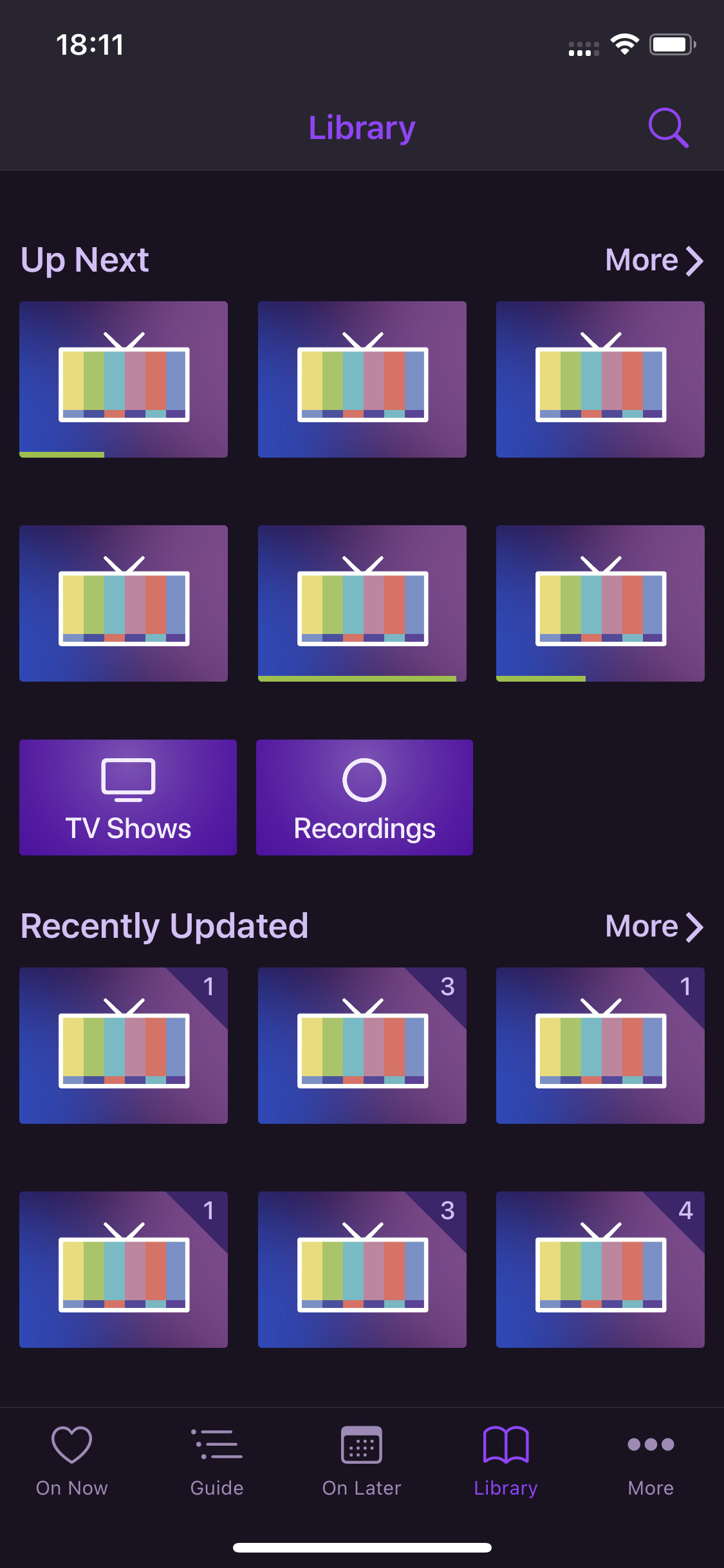Open the Recordings category
724x1568 pixels.
point(364,798)
